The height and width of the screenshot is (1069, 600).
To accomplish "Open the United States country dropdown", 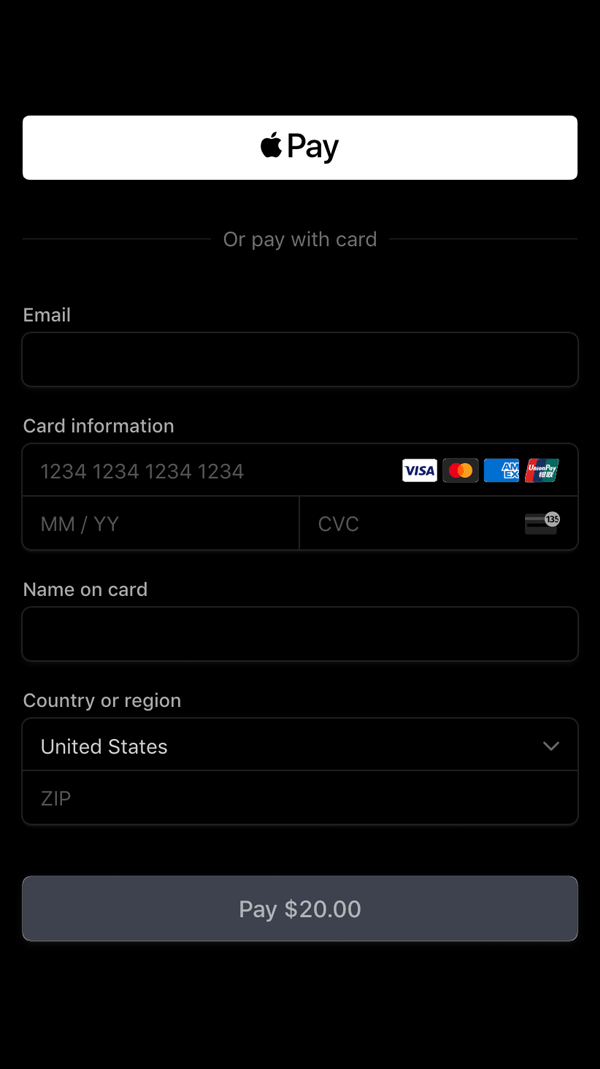I will click(300, 745).
